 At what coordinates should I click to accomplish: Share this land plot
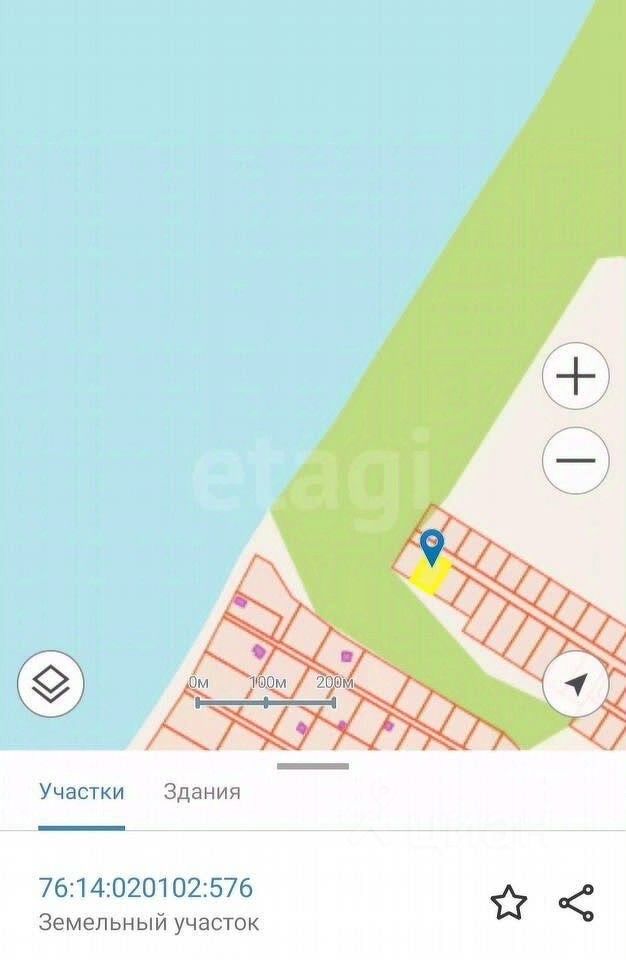pyautogui.click(x=577, y=903)
